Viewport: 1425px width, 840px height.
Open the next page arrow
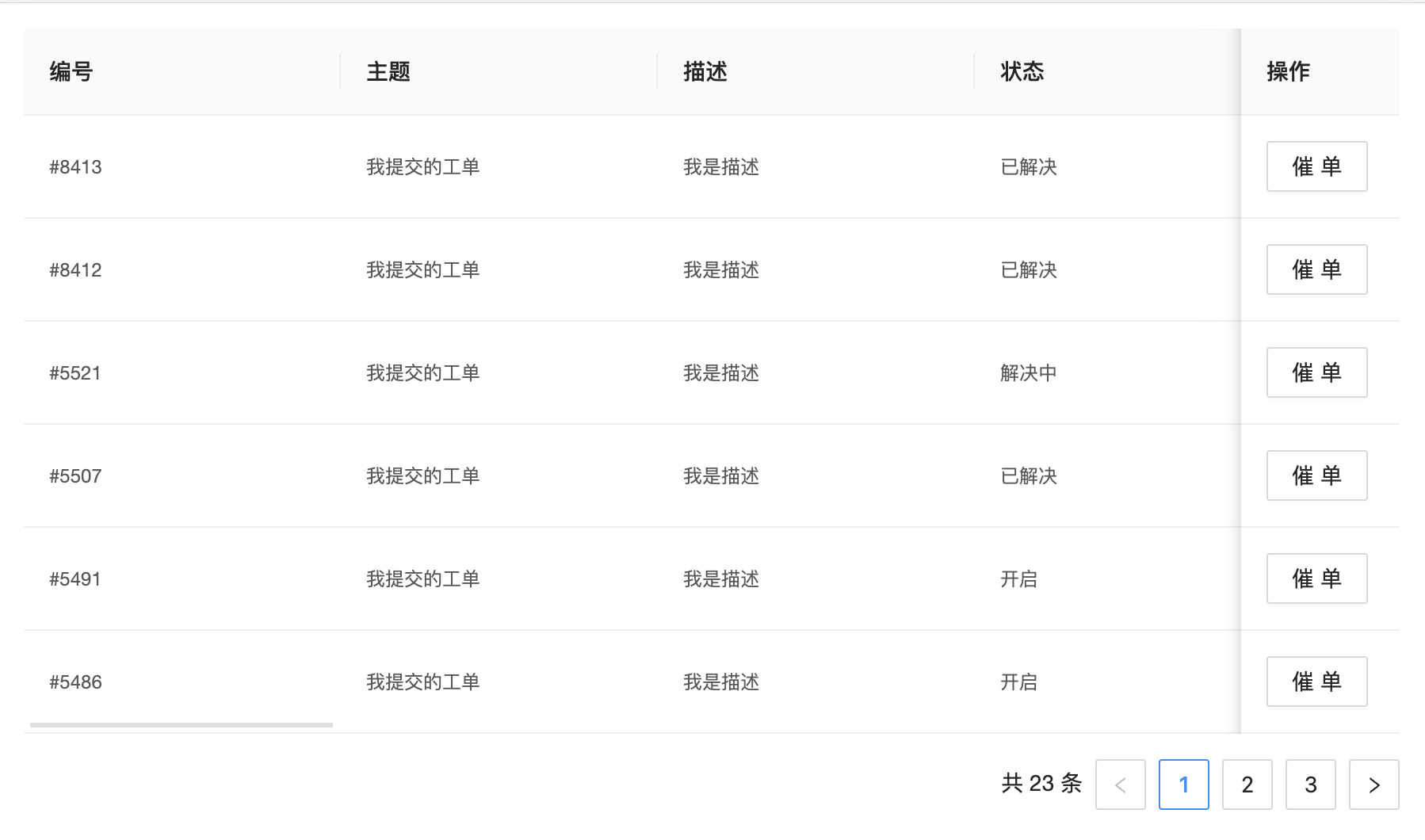(x=1373, y=785)
